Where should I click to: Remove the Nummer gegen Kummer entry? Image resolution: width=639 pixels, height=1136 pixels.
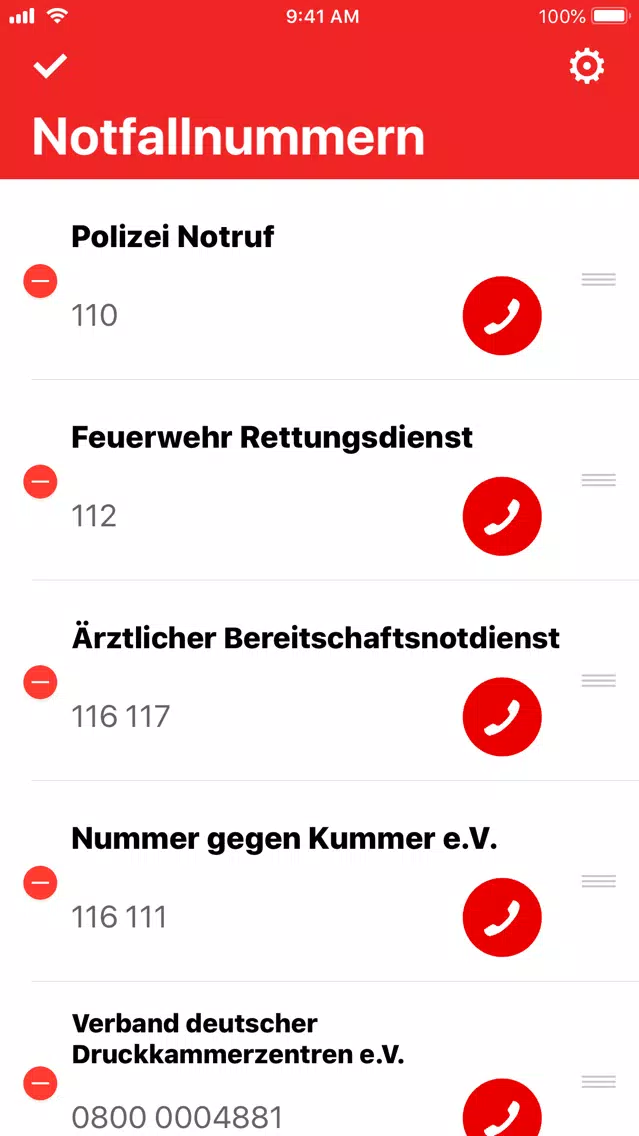(x=41, y=882)
